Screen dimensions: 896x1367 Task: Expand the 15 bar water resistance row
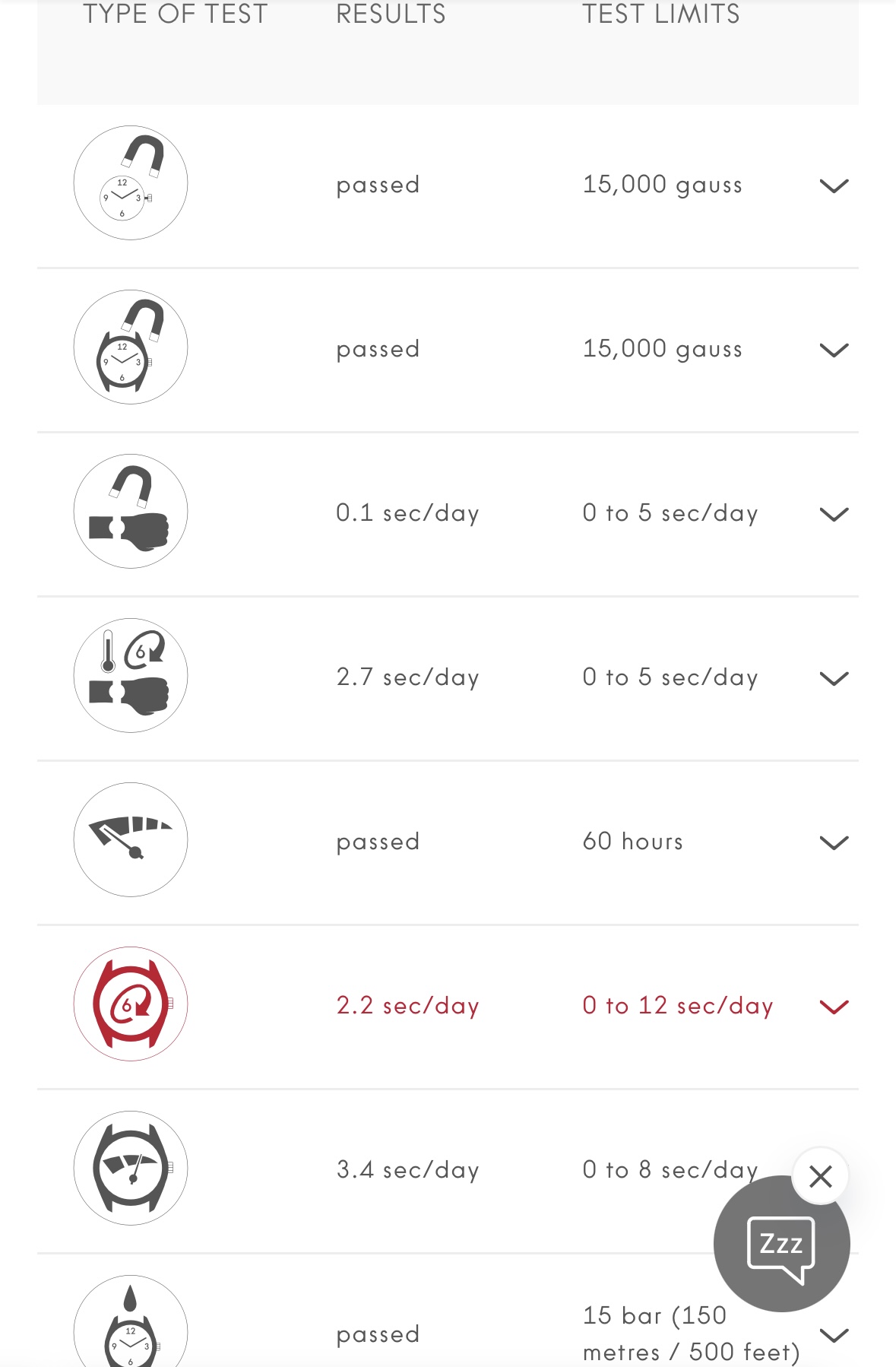coord(834,1335)
